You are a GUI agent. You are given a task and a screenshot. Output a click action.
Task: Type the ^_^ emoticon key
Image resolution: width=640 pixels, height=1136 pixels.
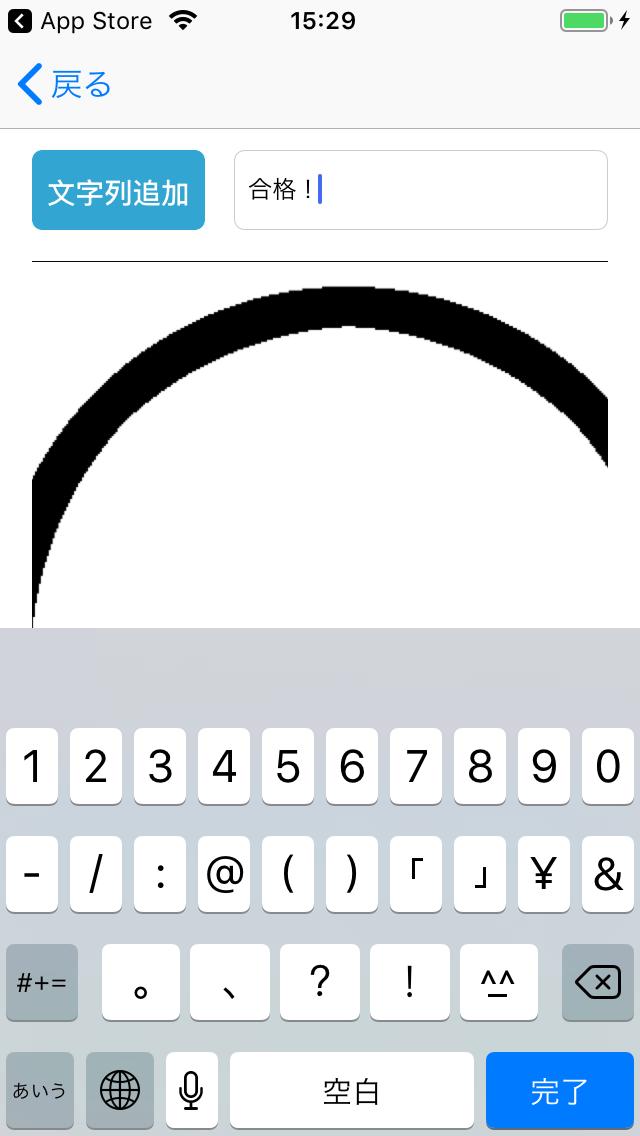coord(499,982)
